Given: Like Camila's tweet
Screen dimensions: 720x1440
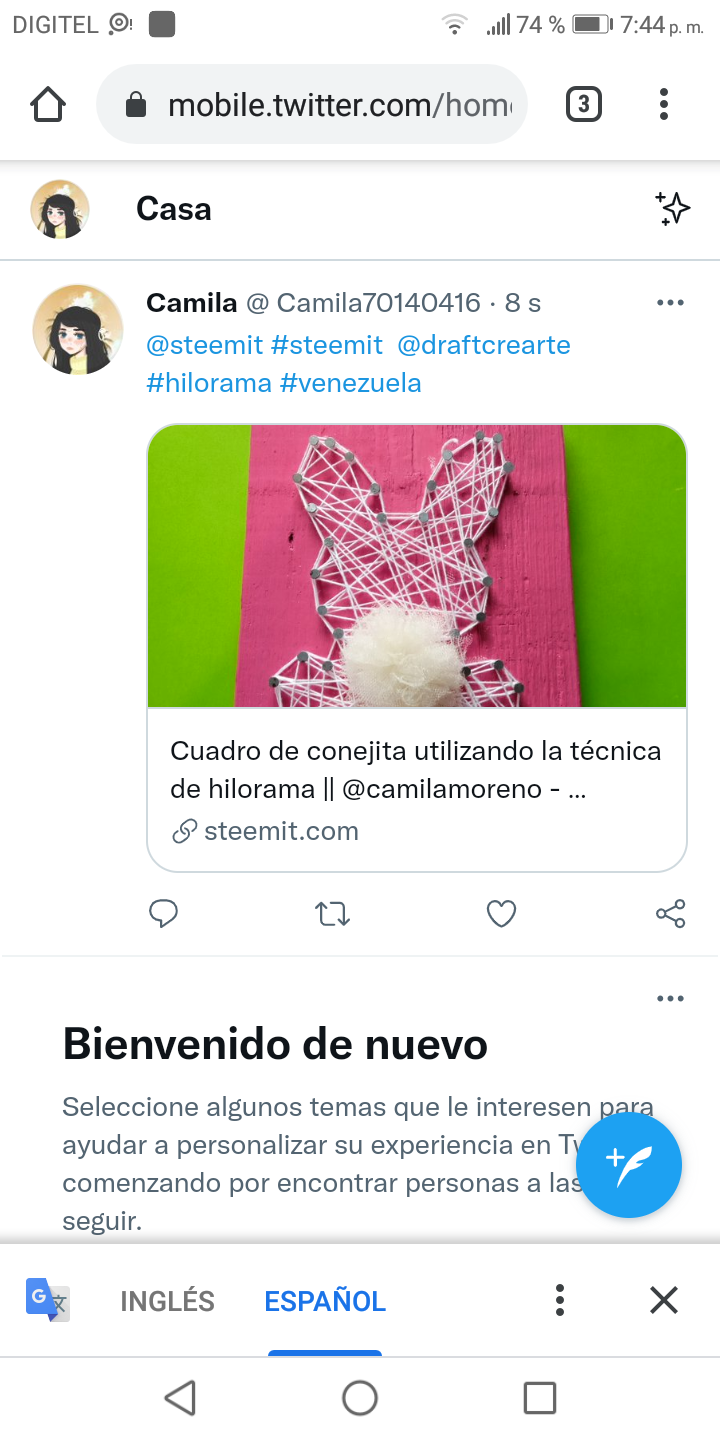Looking at the screenshot, I should click(x=501, y=913).
